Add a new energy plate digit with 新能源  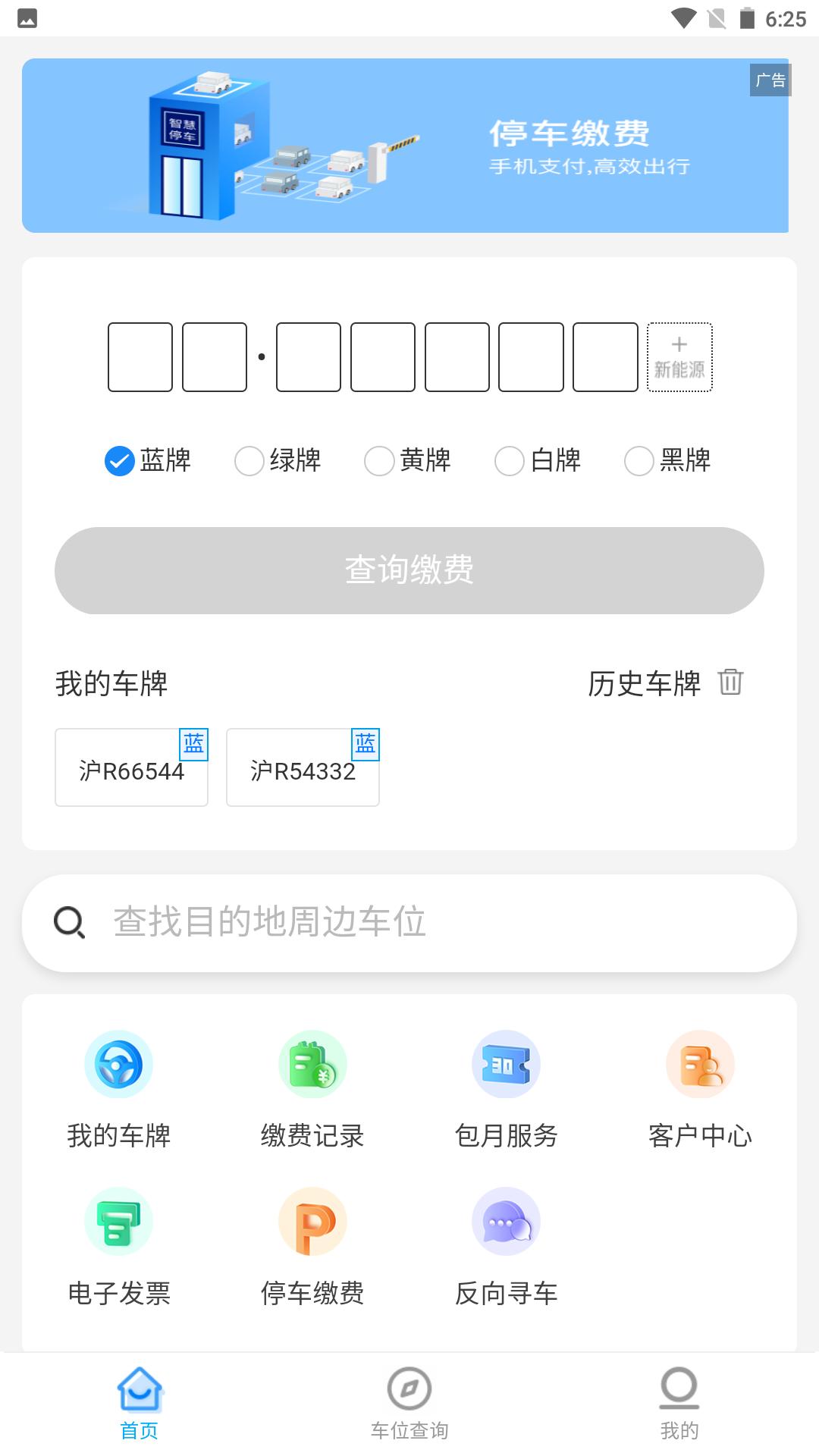coord(679,356)
